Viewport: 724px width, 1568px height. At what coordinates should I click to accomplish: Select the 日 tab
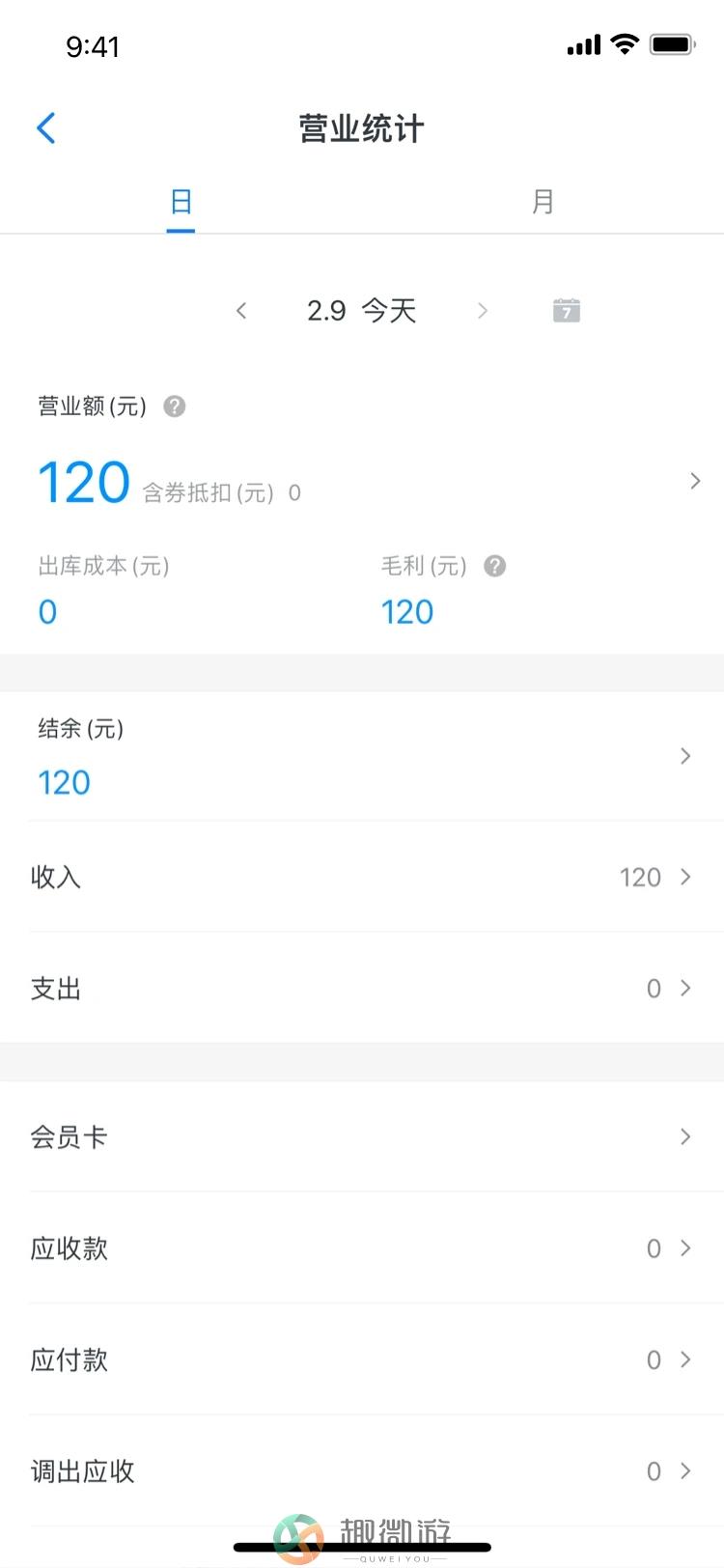point(181,202)
